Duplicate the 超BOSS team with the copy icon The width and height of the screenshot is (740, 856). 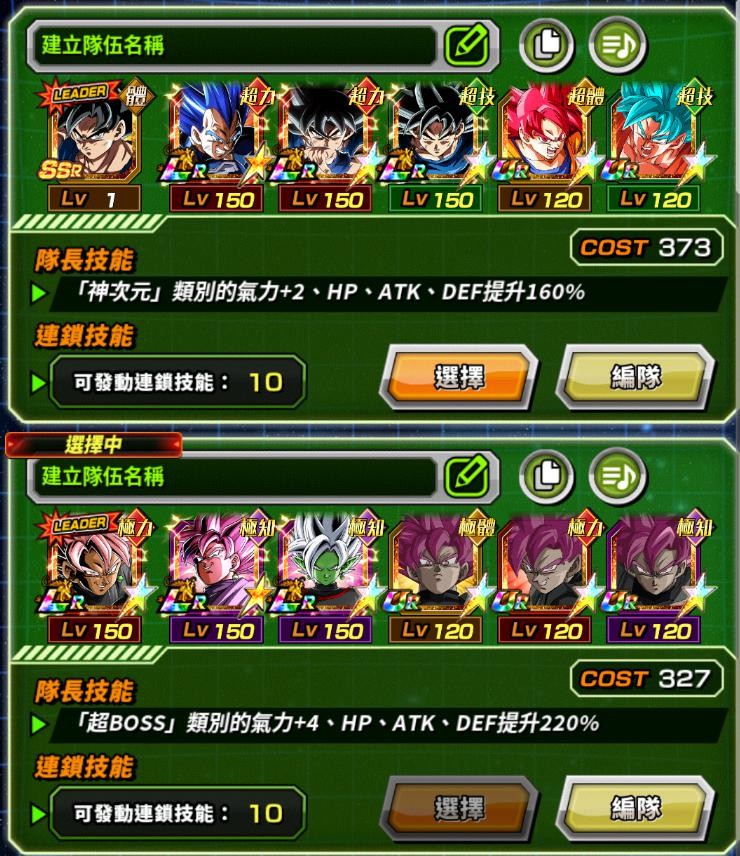(x=546, y=476)
